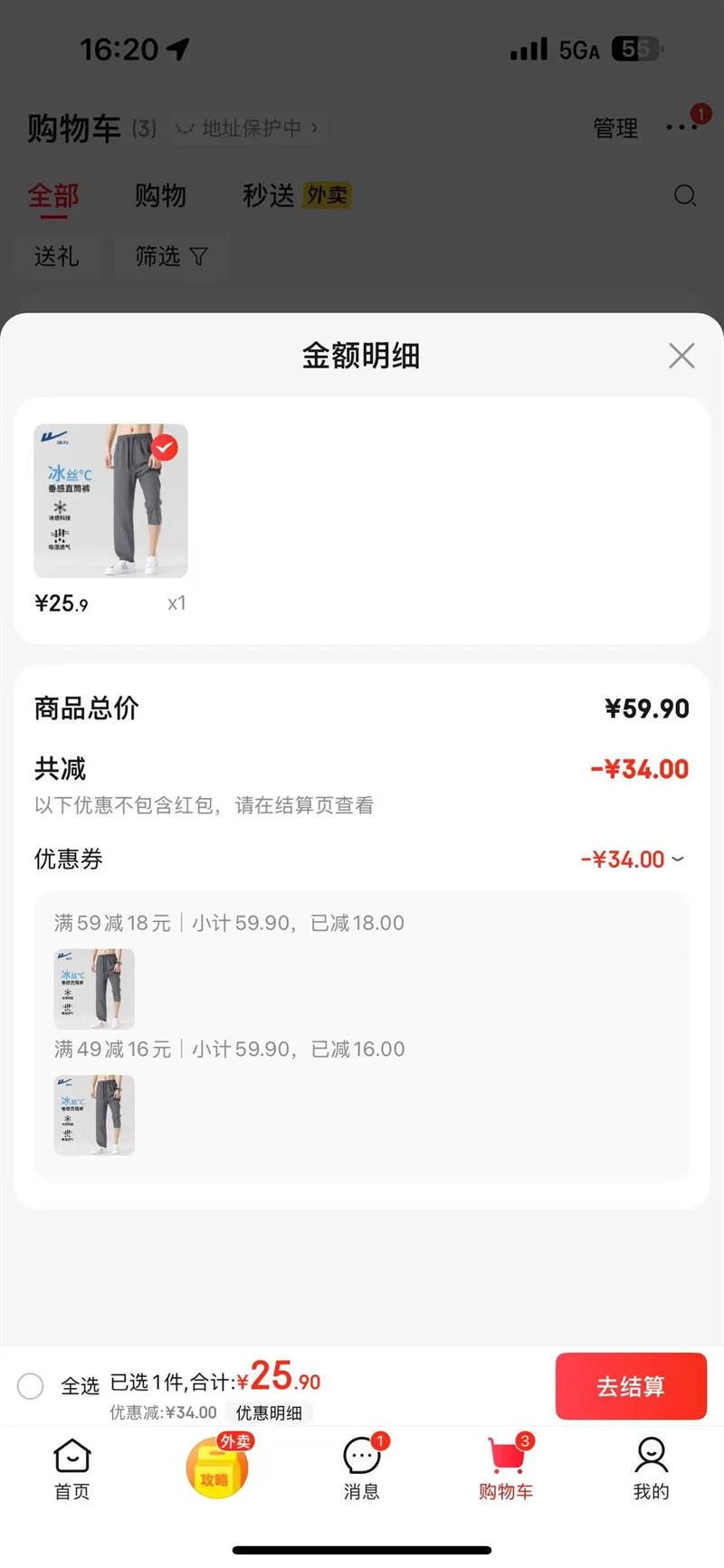Open the 购物车 tab
The height and width of the screenshot is (1568, 724).
pyautogui.click(x=506, y=1468)
